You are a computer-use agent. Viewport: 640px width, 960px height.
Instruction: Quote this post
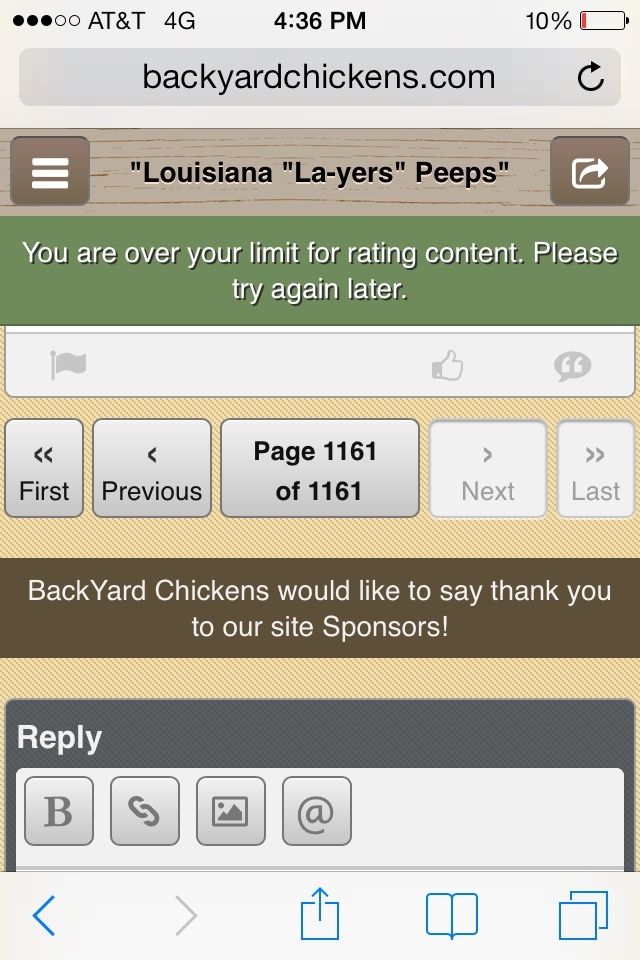pyautogui.click(x=572, y=367)
